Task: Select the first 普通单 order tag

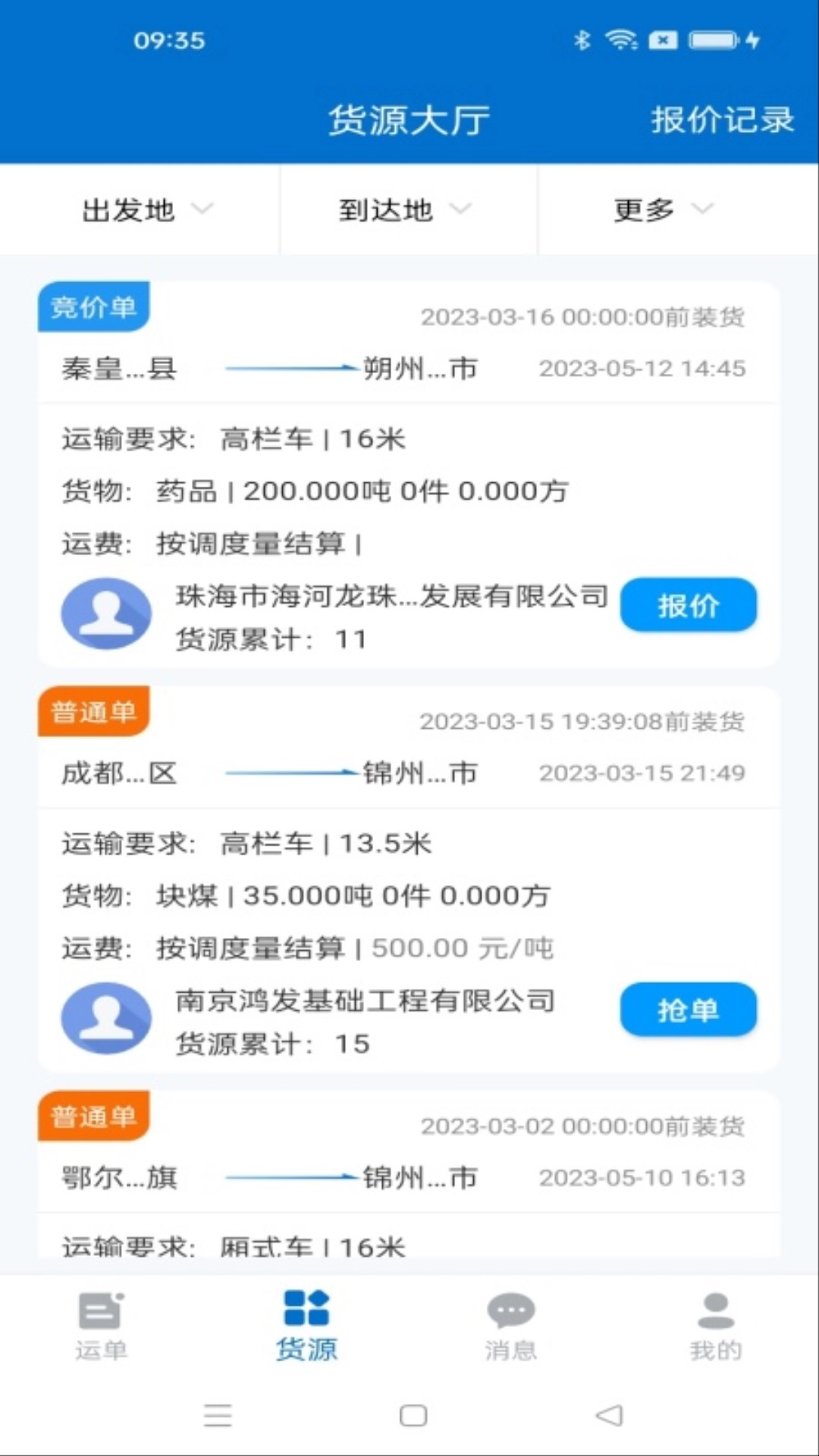Action: [93, 711]
